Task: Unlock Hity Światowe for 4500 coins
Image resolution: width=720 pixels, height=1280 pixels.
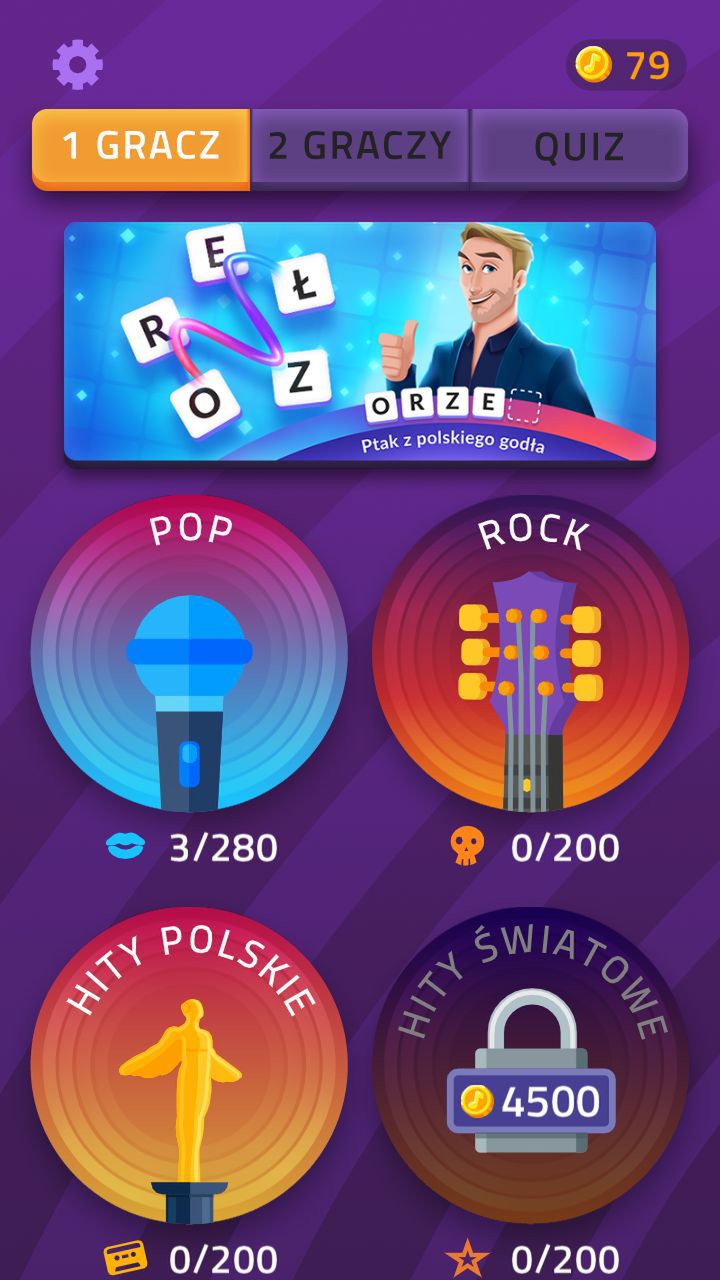Action: pos(531,1065)
